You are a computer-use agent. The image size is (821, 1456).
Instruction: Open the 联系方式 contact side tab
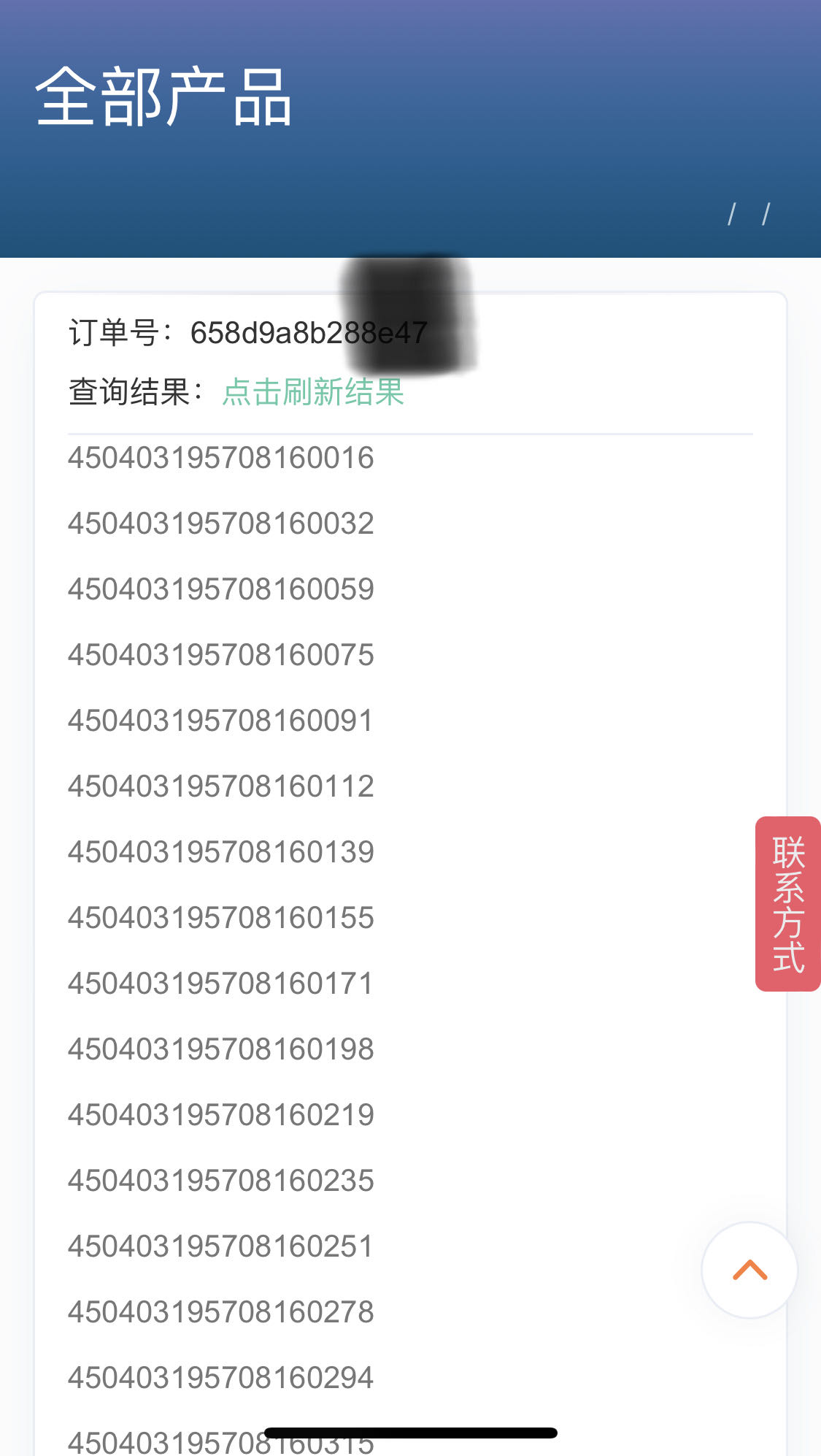[788, 904]
